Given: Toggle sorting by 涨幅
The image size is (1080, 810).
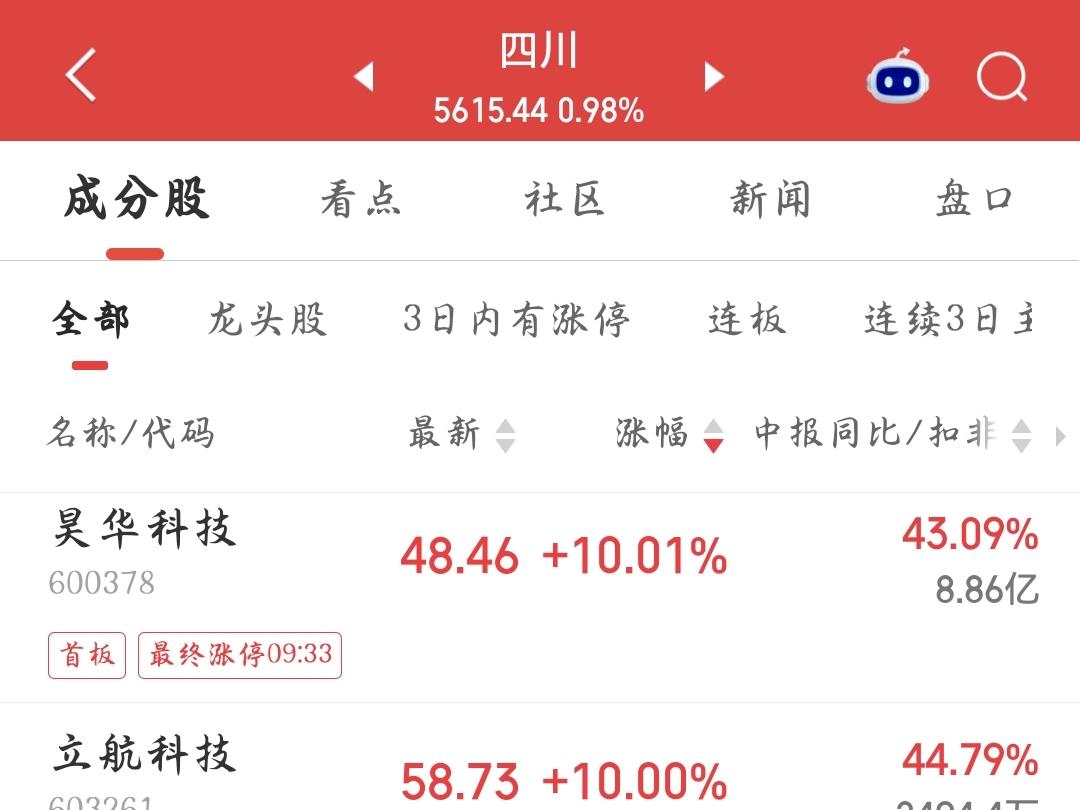Looking at the screenshot, I should [x=669, y=434].
